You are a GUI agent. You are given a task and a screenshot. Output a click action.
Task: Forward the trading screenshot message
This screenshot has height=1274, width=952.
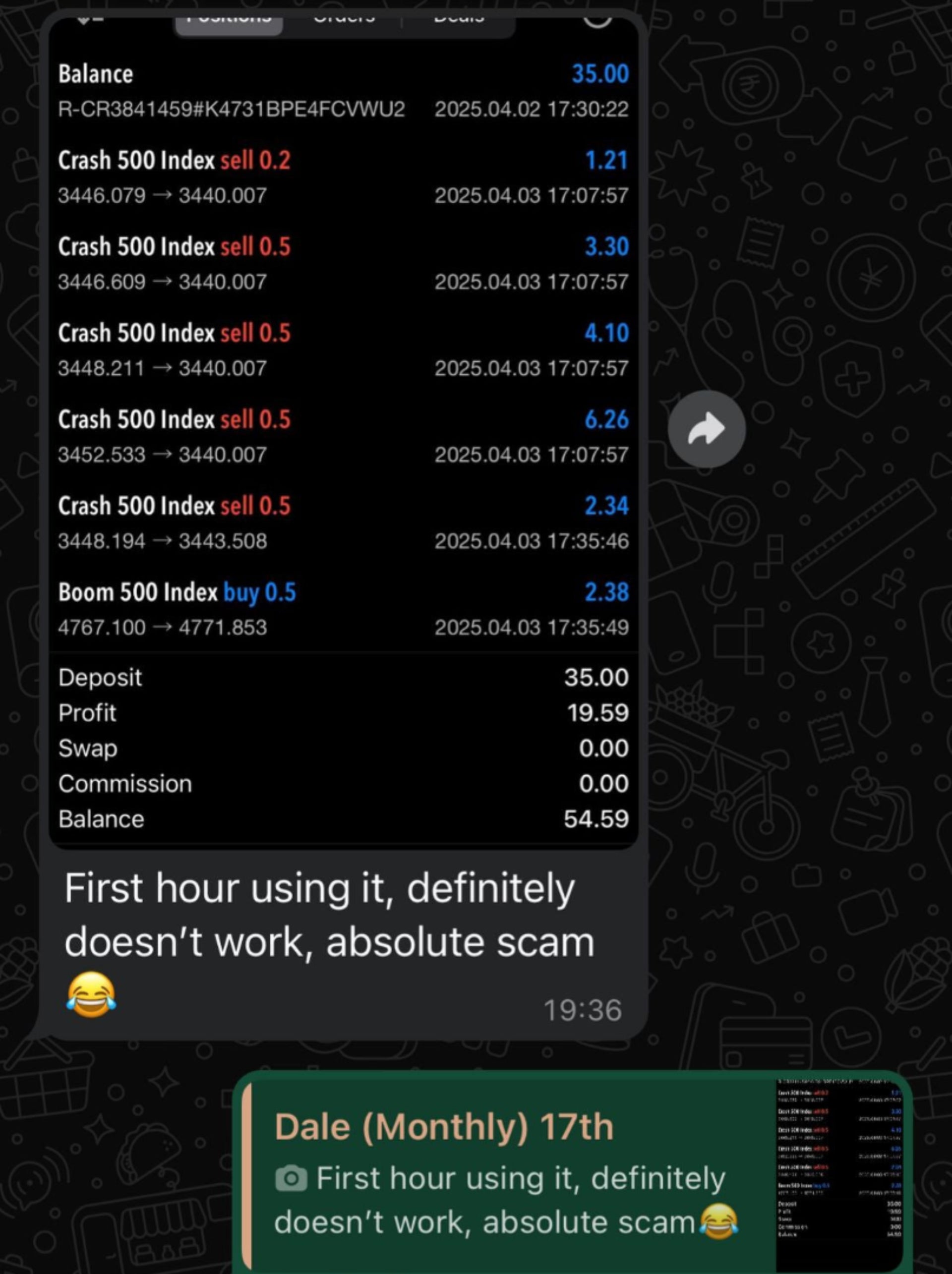coord(706,429)
